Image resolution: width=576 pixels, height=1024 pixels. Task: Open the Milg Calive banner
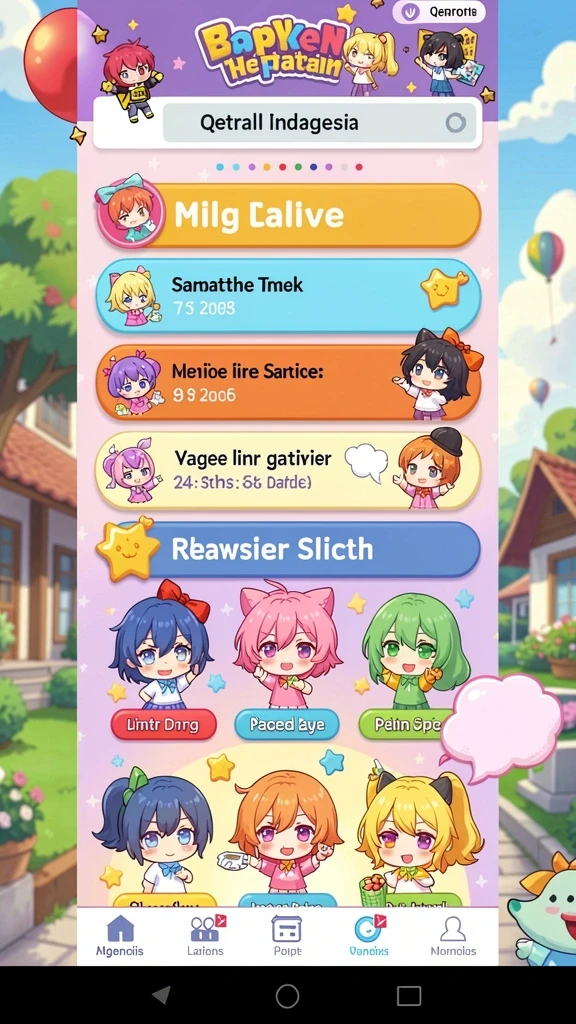point(289,215)
